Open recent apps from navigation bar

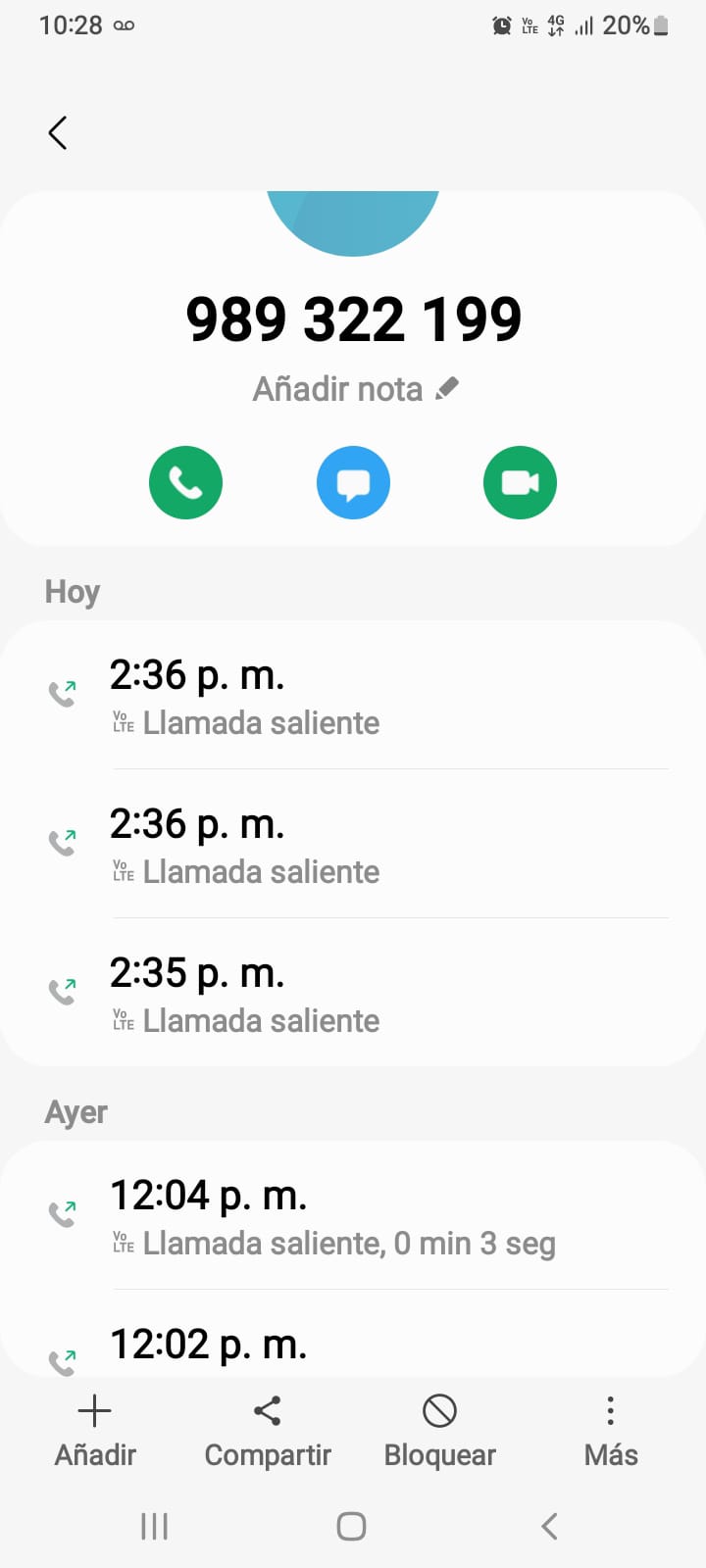(x=155, y=1526)
